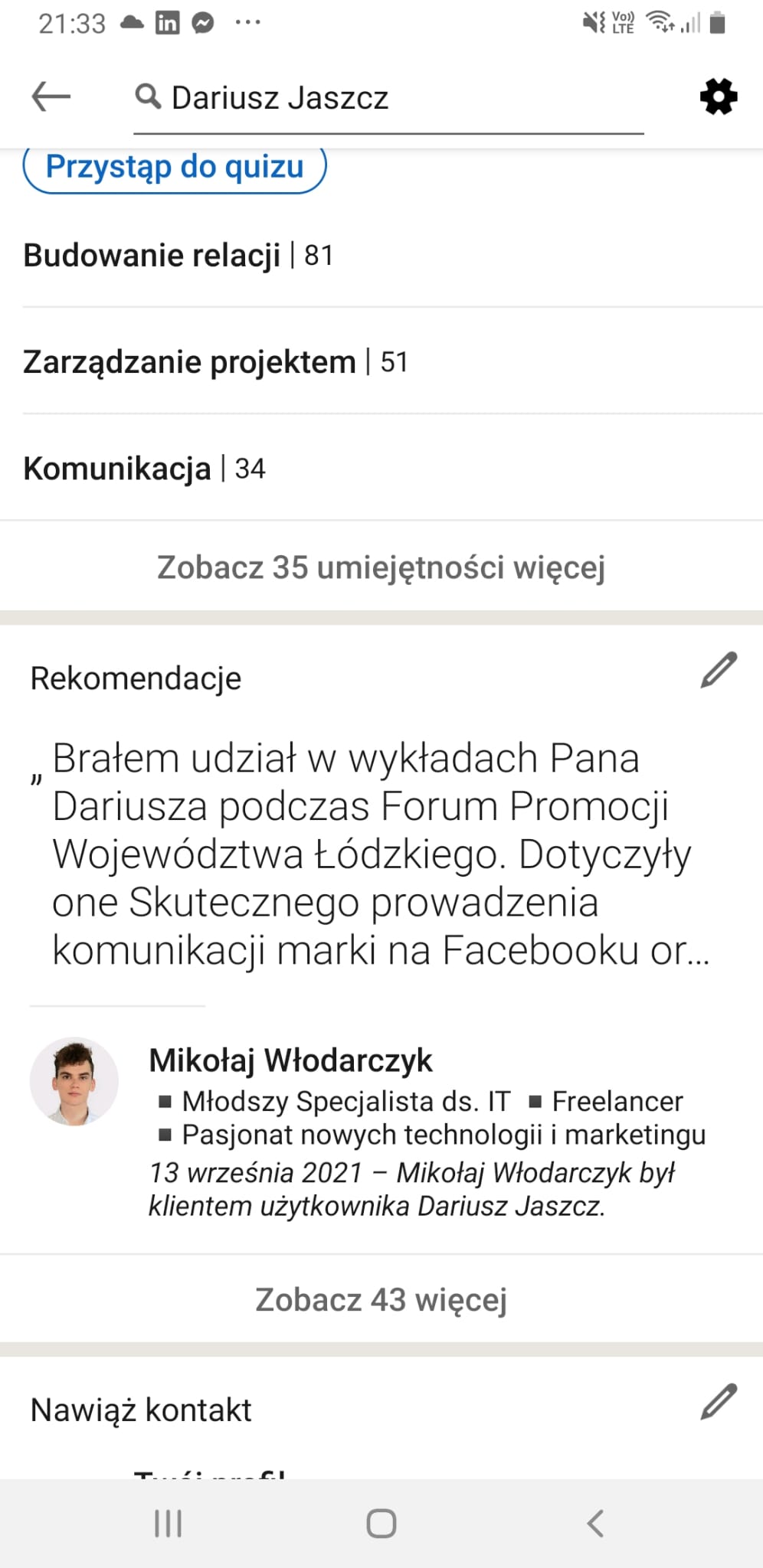Tap the system home button
763x1568 pixels.
tap(381, 1523)
